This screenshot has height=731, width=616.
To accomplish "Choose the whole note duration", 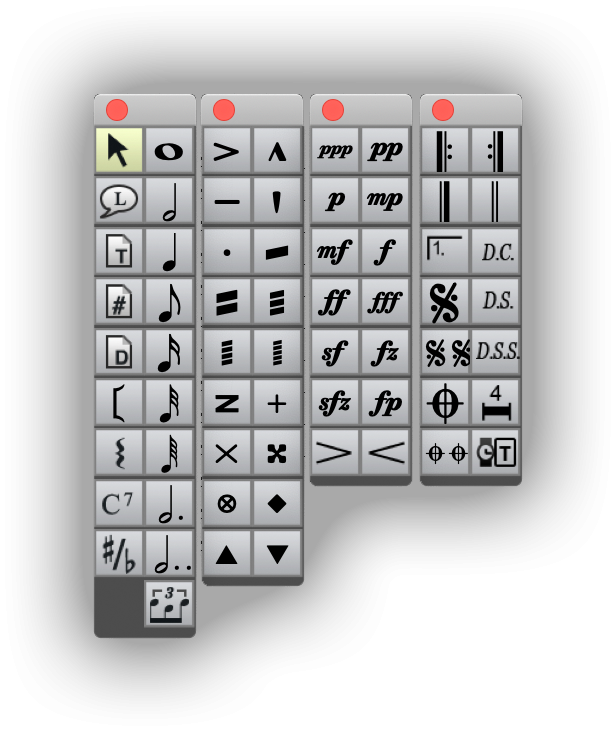I will (x=169, y=151).
